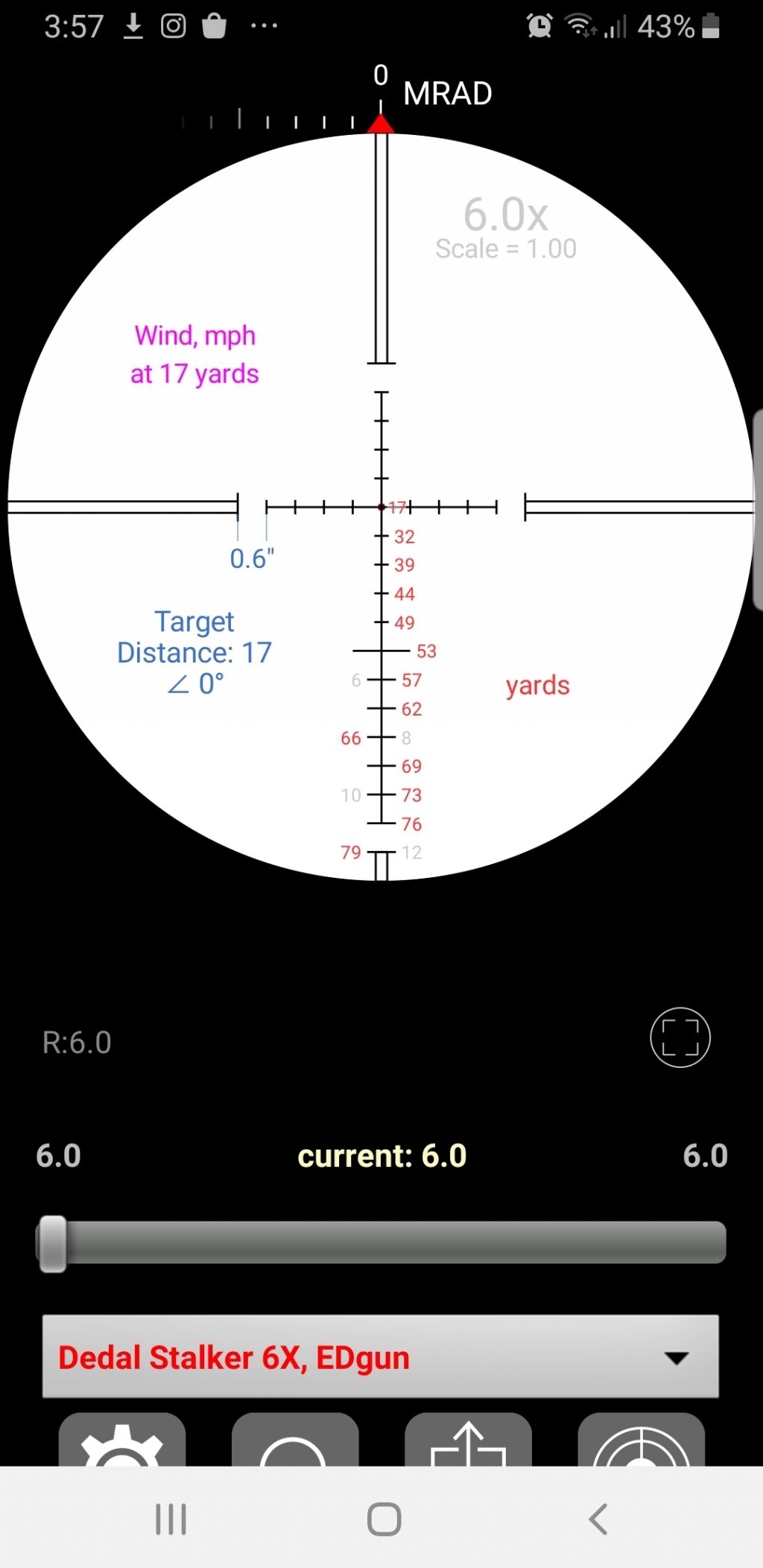The image size is (763, 1568).
Task: Tap the Wind mph setting in the reticle
Action: (194, 355)
